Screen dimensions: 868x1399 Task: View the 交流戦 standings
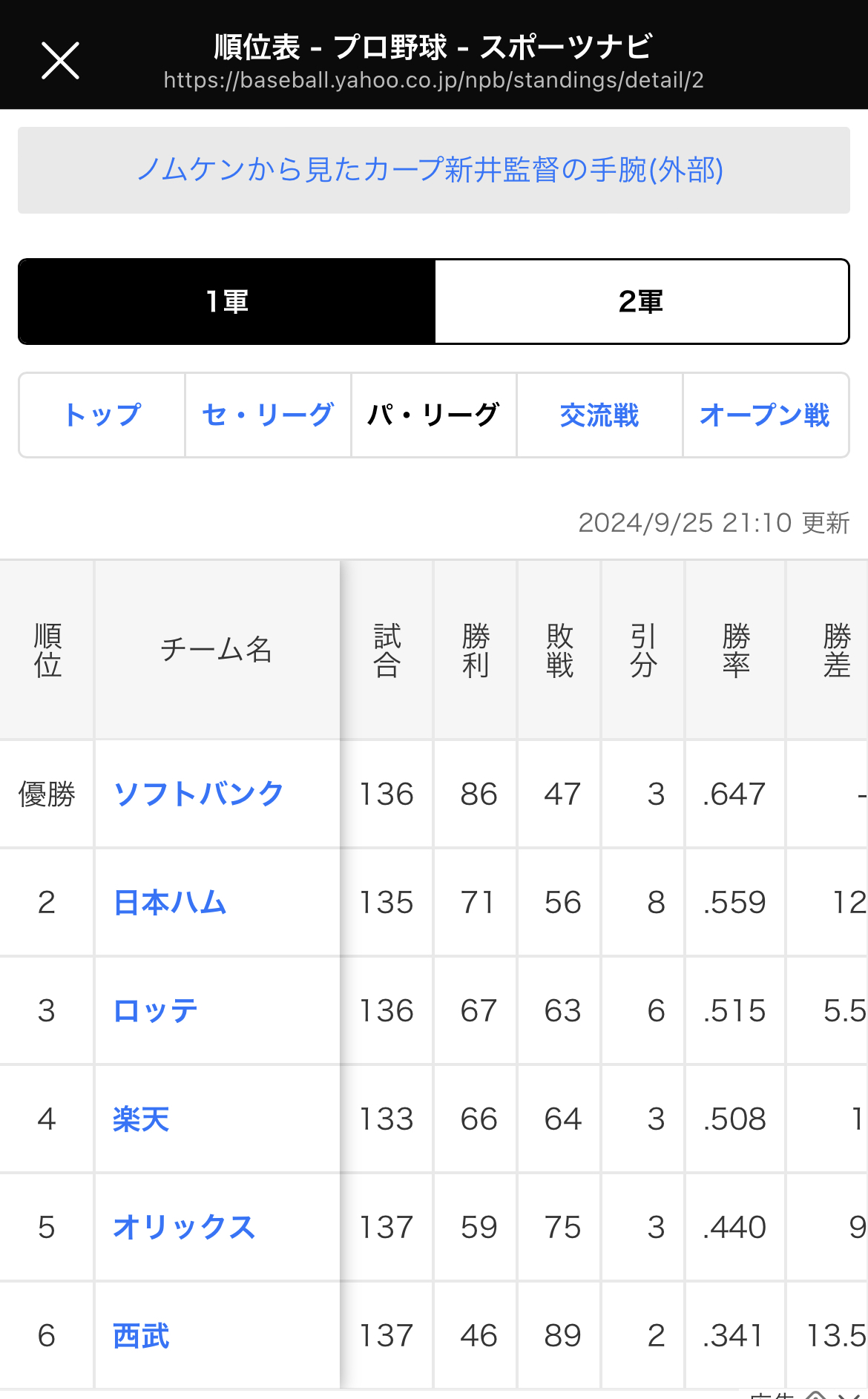599,415
